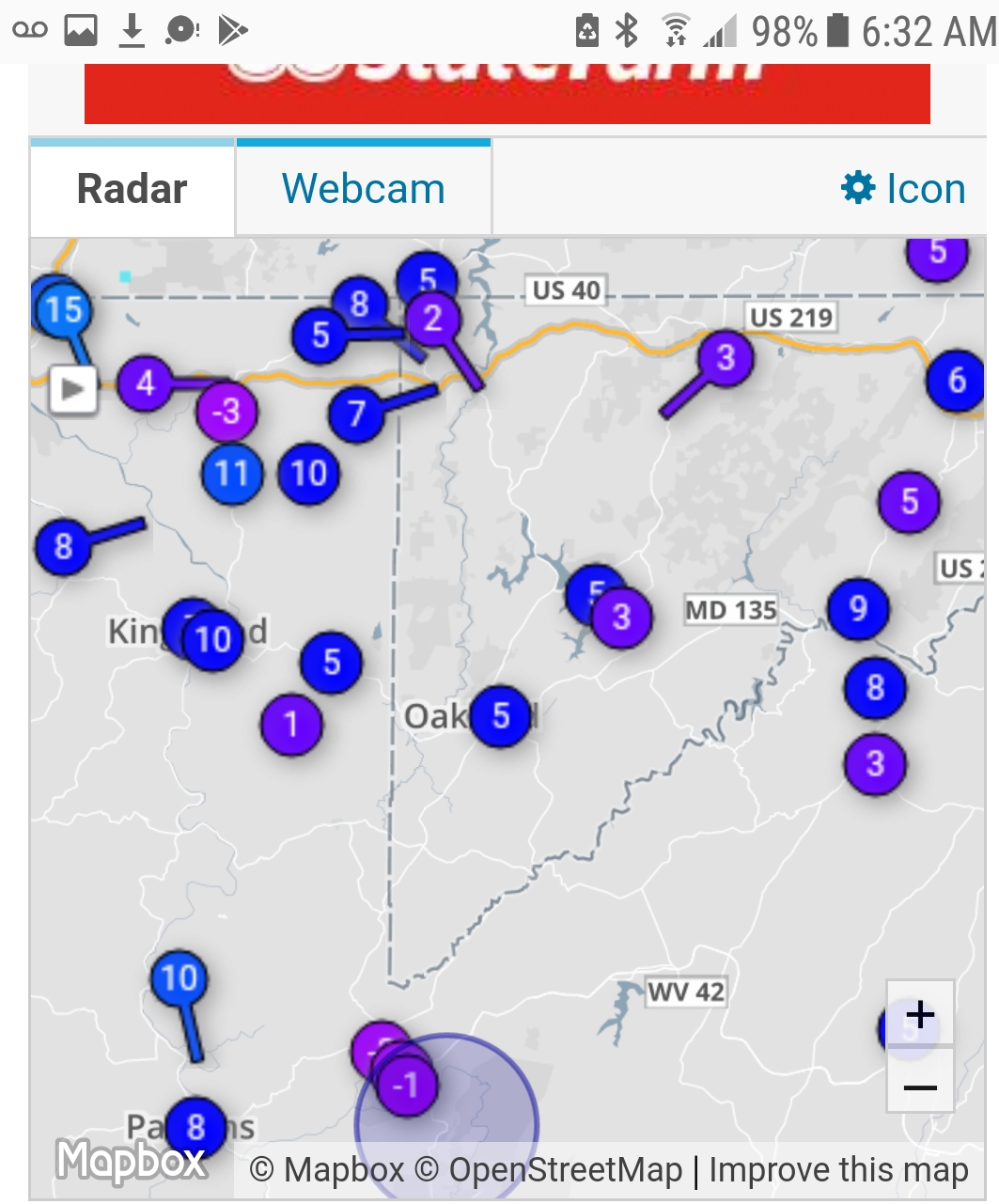
Task: Tap the station marker showing 6
Action: pos(956,380)
